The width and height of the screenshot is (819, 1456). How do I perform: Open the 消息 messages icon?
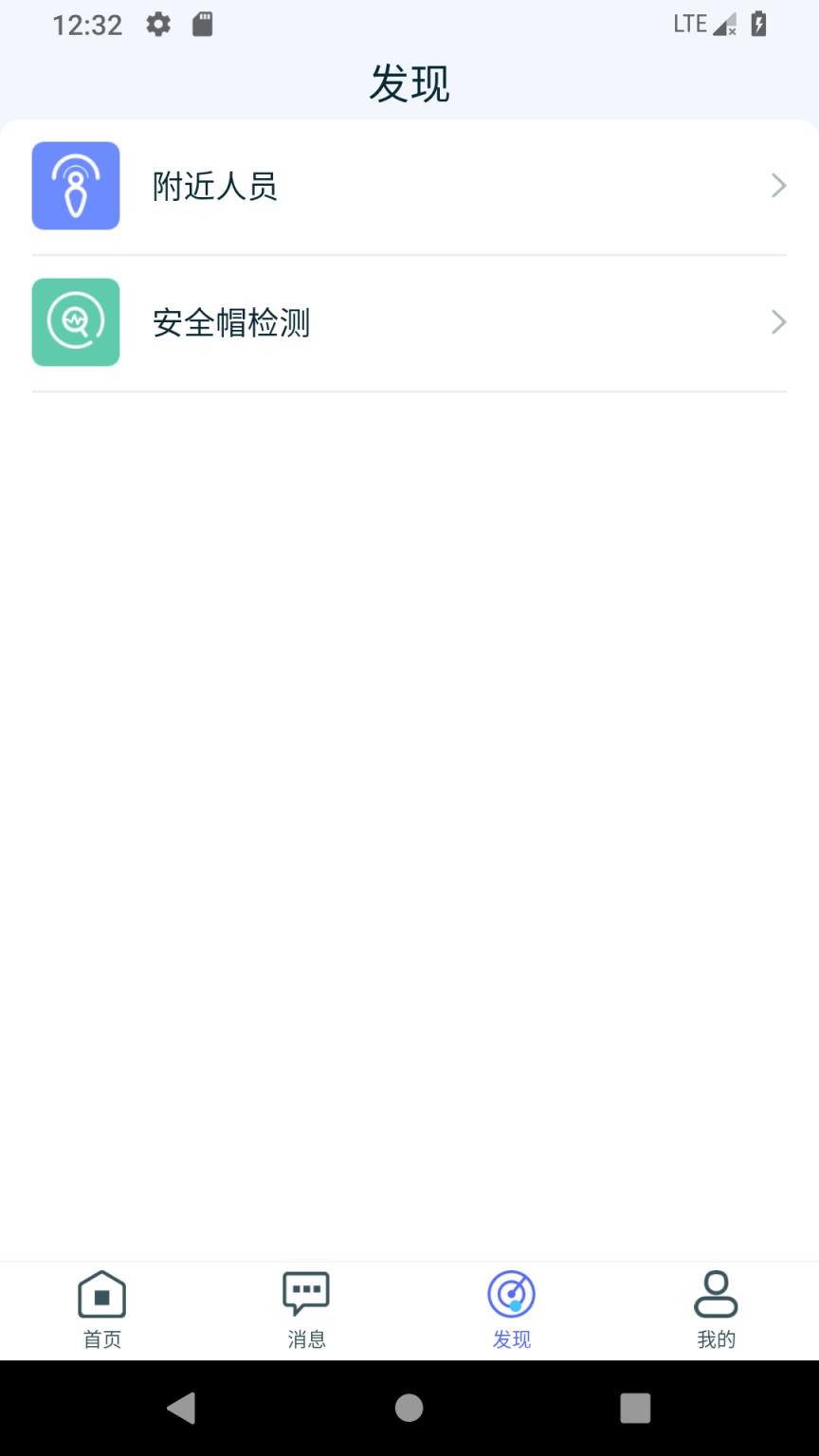(x=306, y=1291)
